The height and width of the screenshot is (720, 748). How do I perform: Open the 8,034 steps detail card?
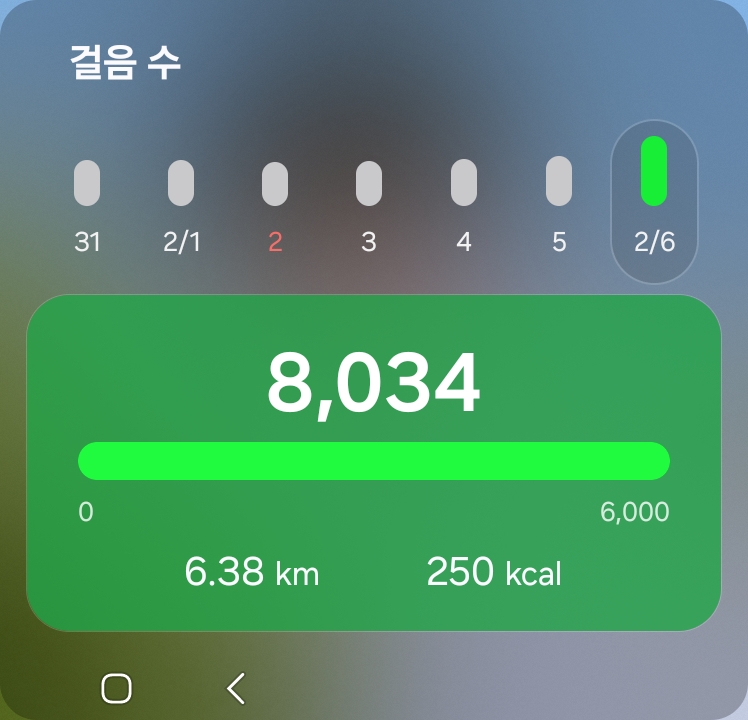[x=373, y=462]
